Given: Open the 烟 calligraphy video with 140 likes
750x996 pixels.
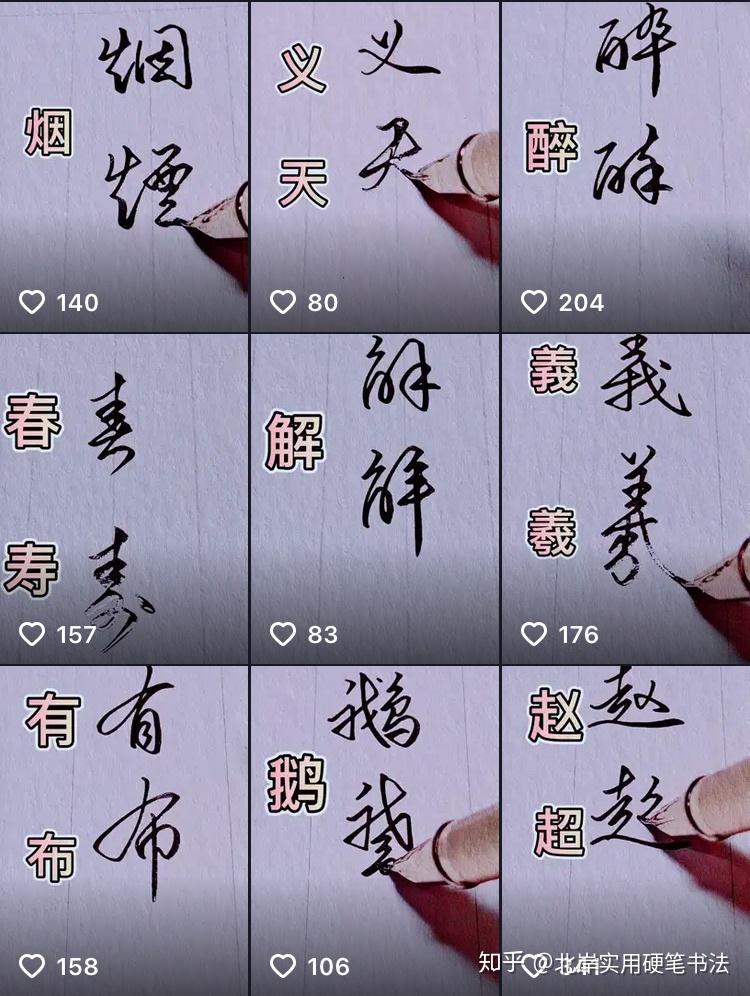Looking at the screenshot, I should [x=124, y=165].
